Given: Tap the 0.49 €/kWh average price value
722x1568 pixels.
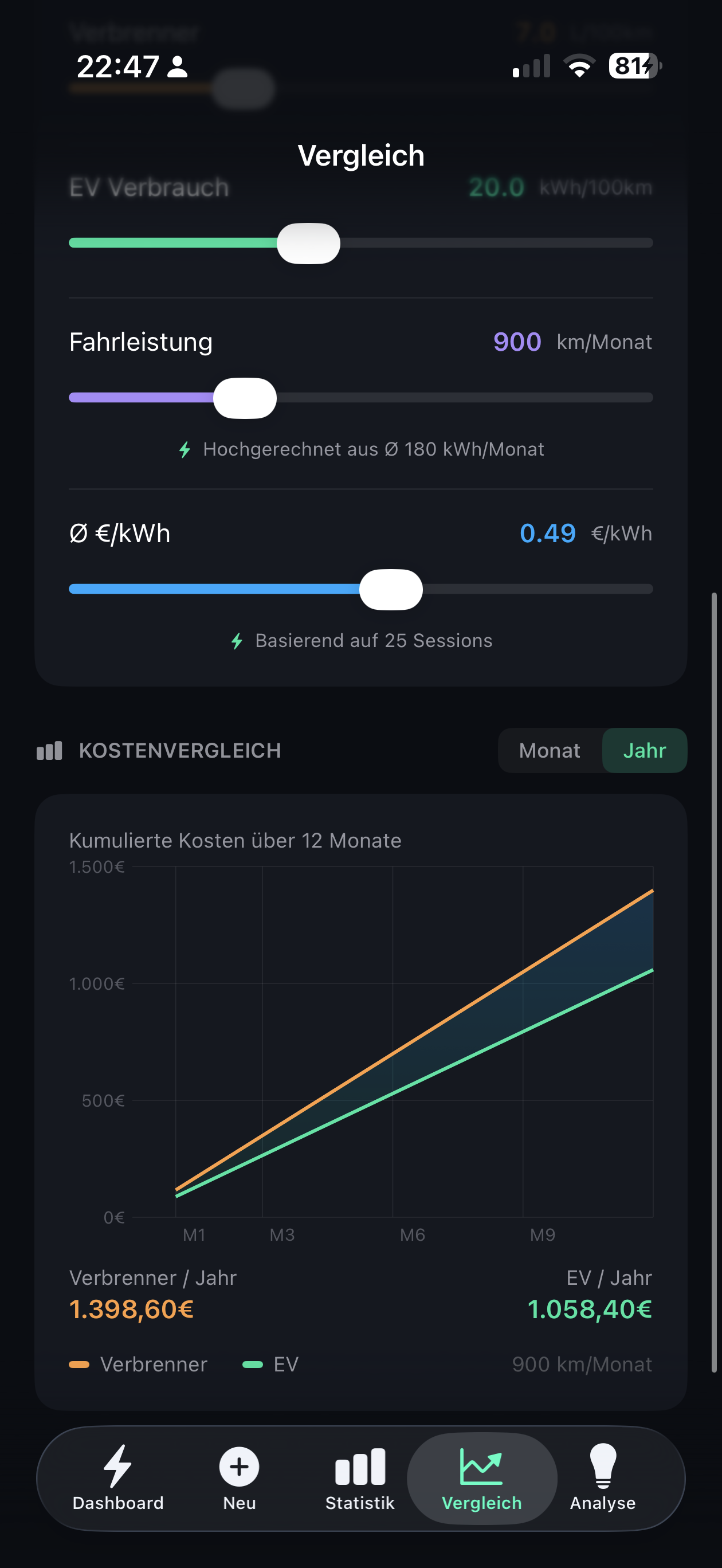Looking at the screenshot, I should pos(547,533).
